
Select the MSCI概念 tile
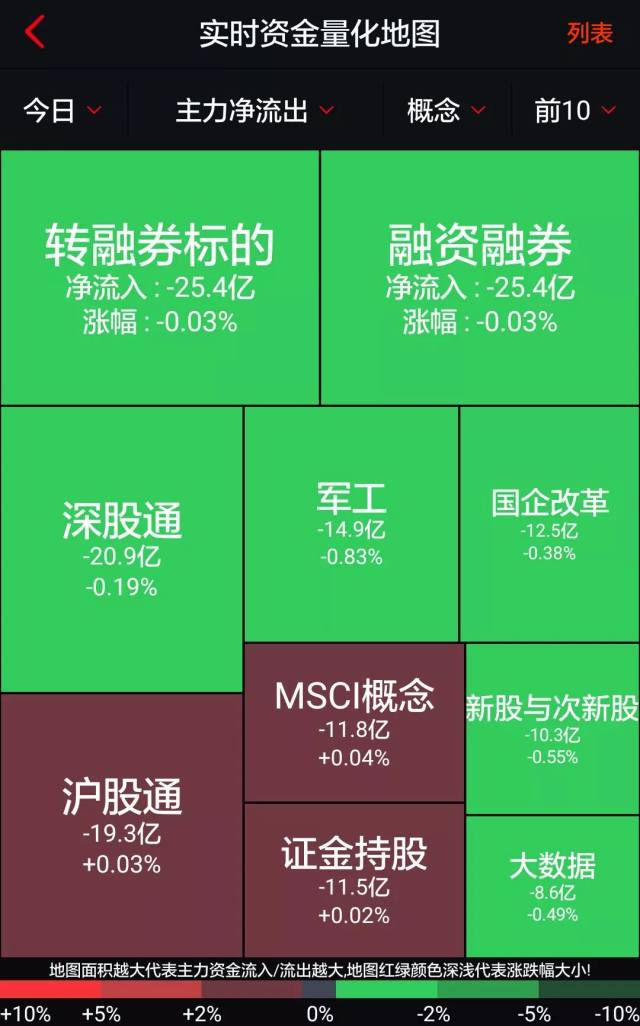(x=354, y=722)
